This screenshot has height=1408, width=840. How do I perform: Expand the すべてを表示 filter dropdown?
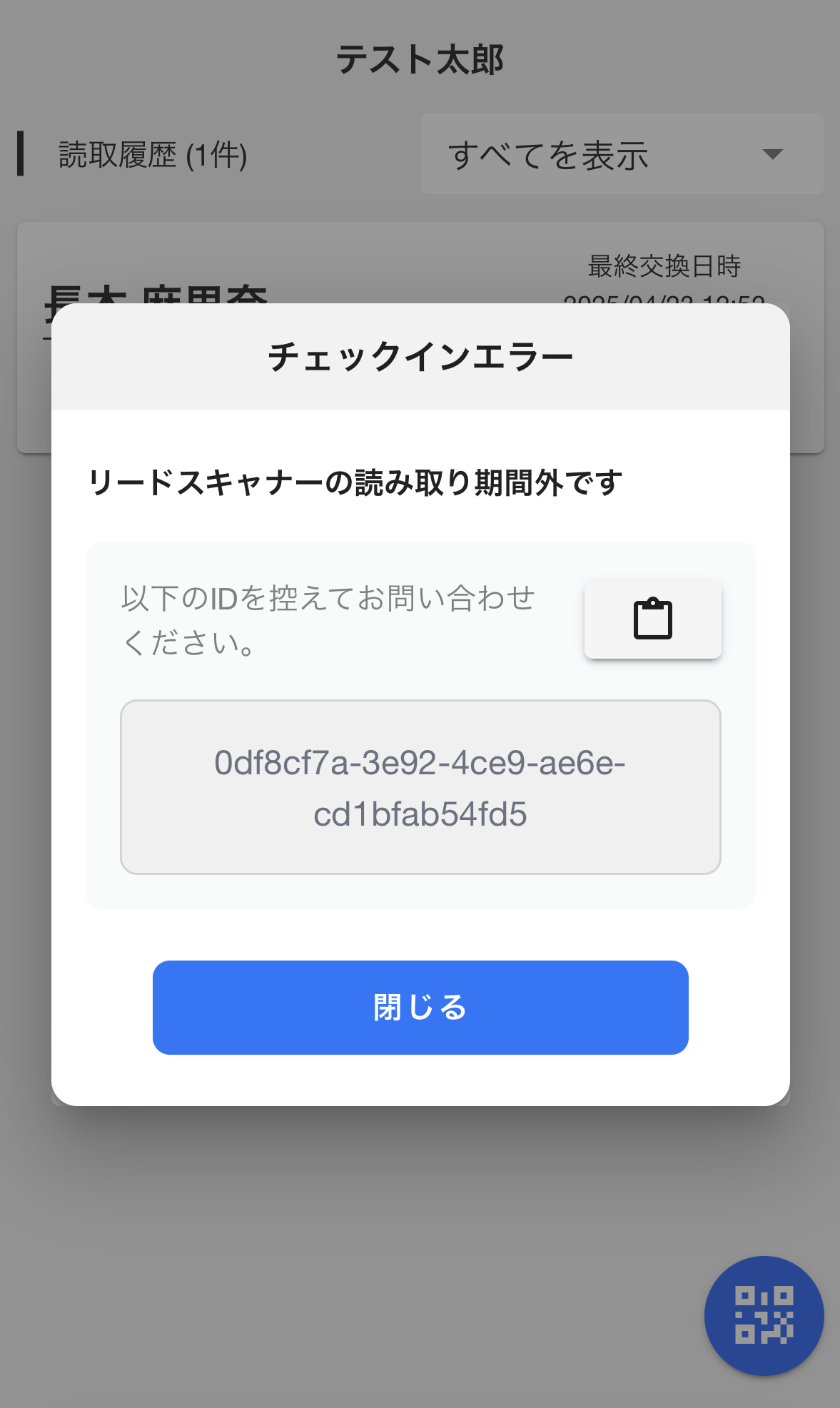pyautogui.click(x=622, y=153)
